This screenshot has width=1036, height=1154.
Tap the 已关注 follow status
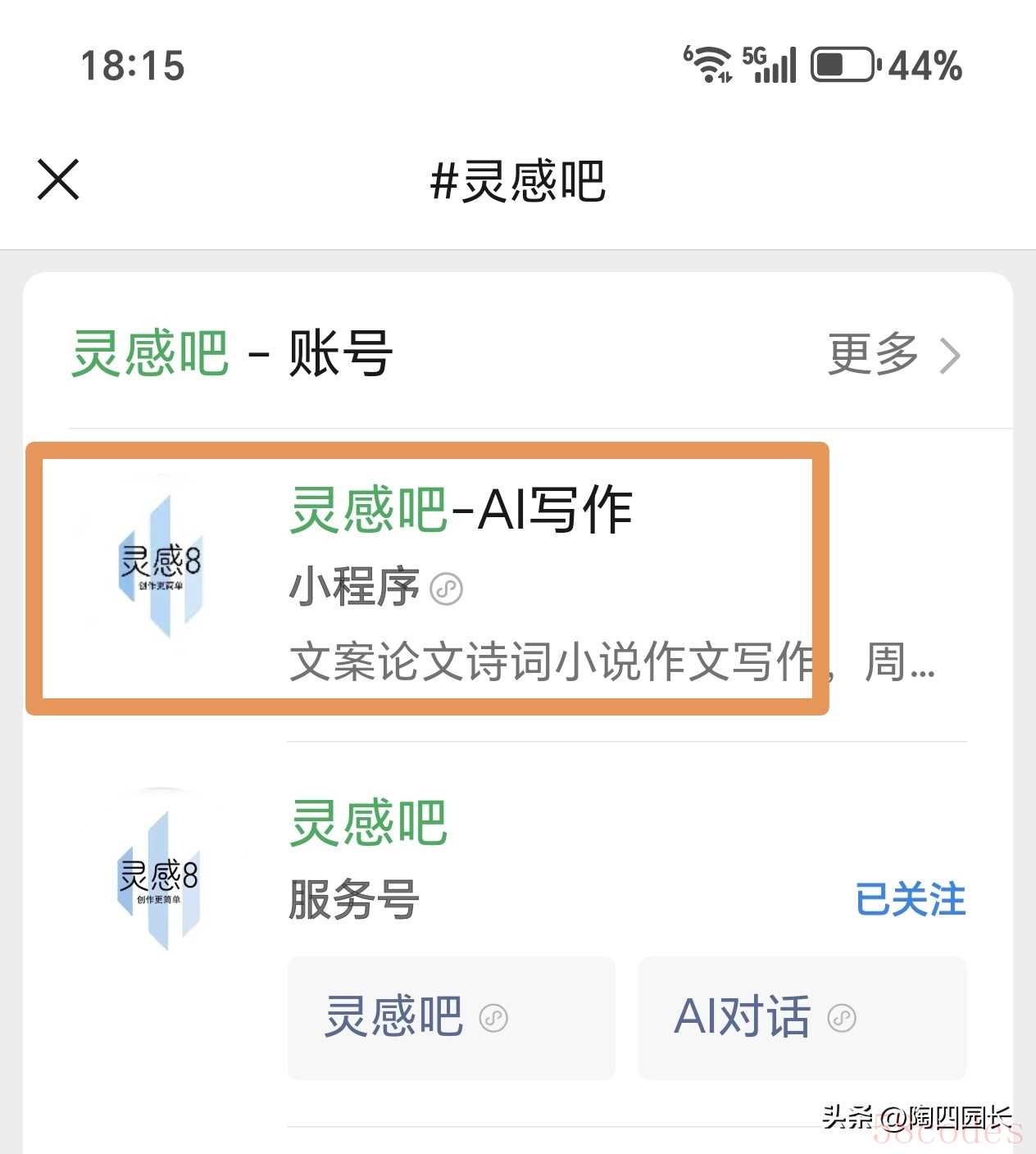910,899
